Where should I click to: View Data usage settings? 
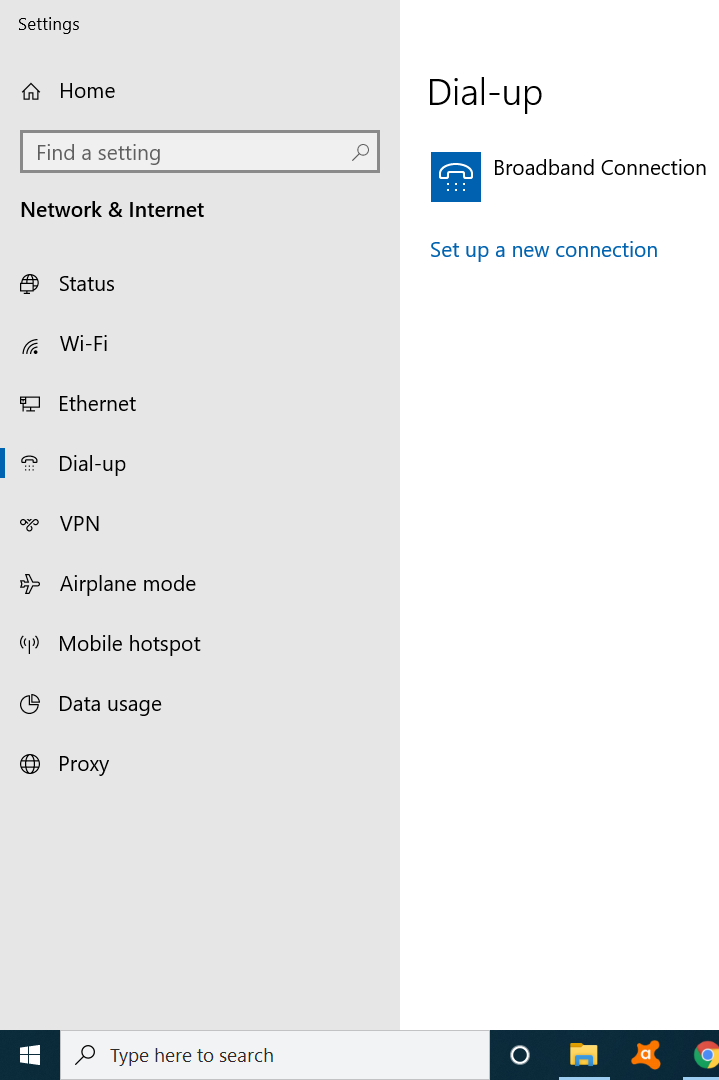[109, 704]
